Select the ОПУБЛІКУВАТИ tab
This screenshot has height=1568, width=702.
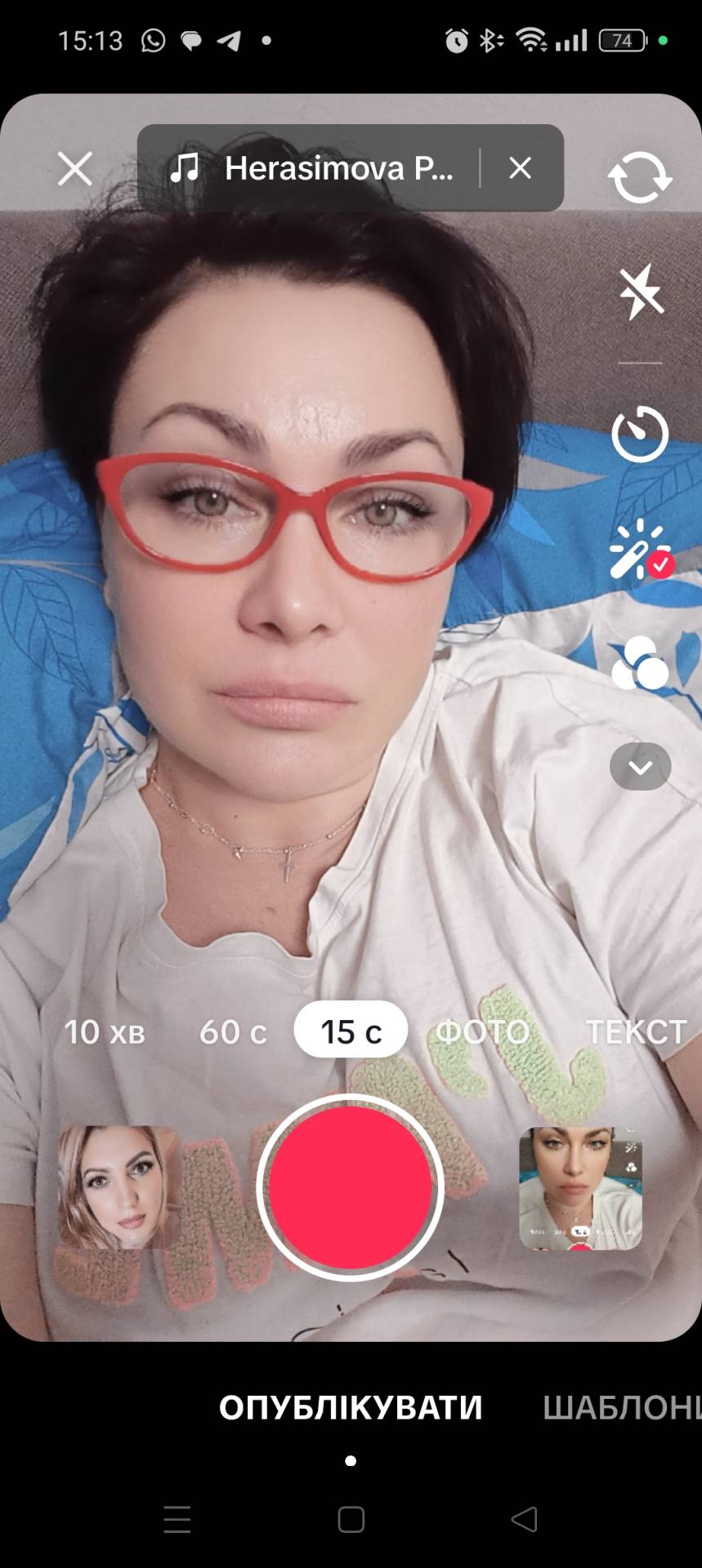[351, 1408]
